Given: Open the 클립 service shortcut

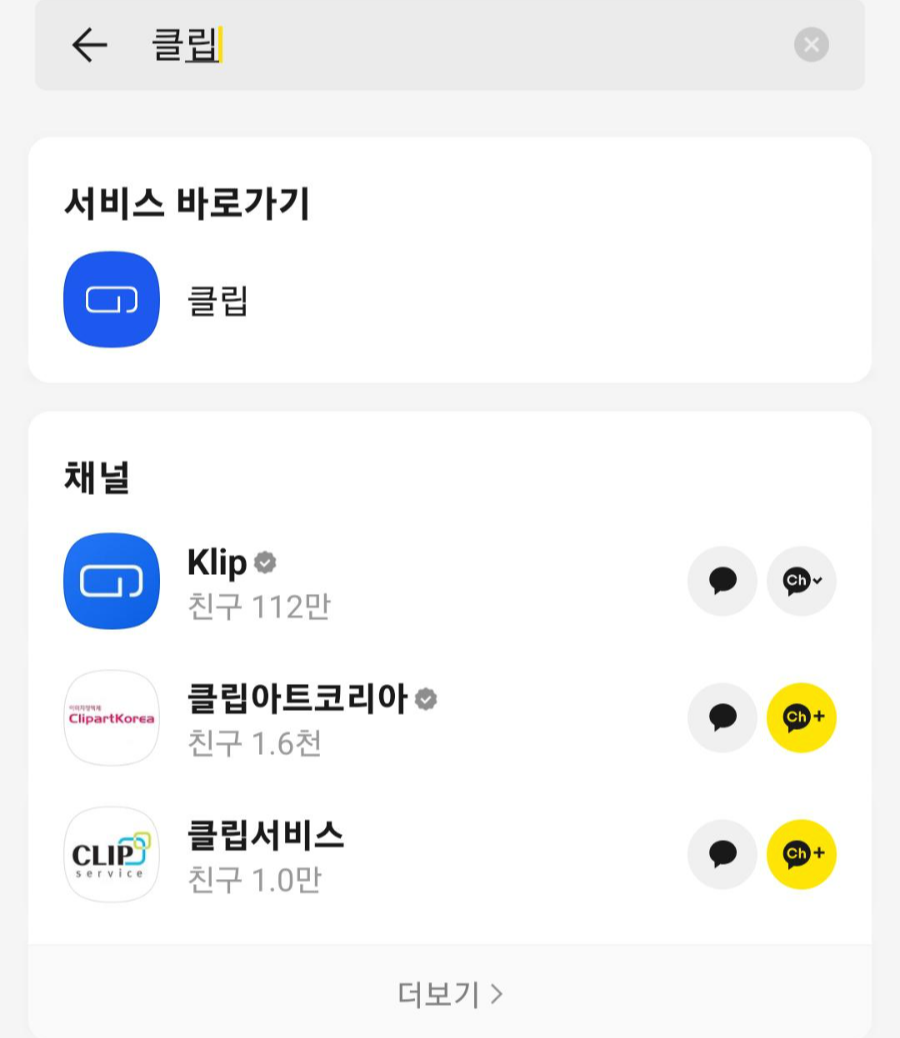Looking at the screenshot, I should tap(450, 299).
